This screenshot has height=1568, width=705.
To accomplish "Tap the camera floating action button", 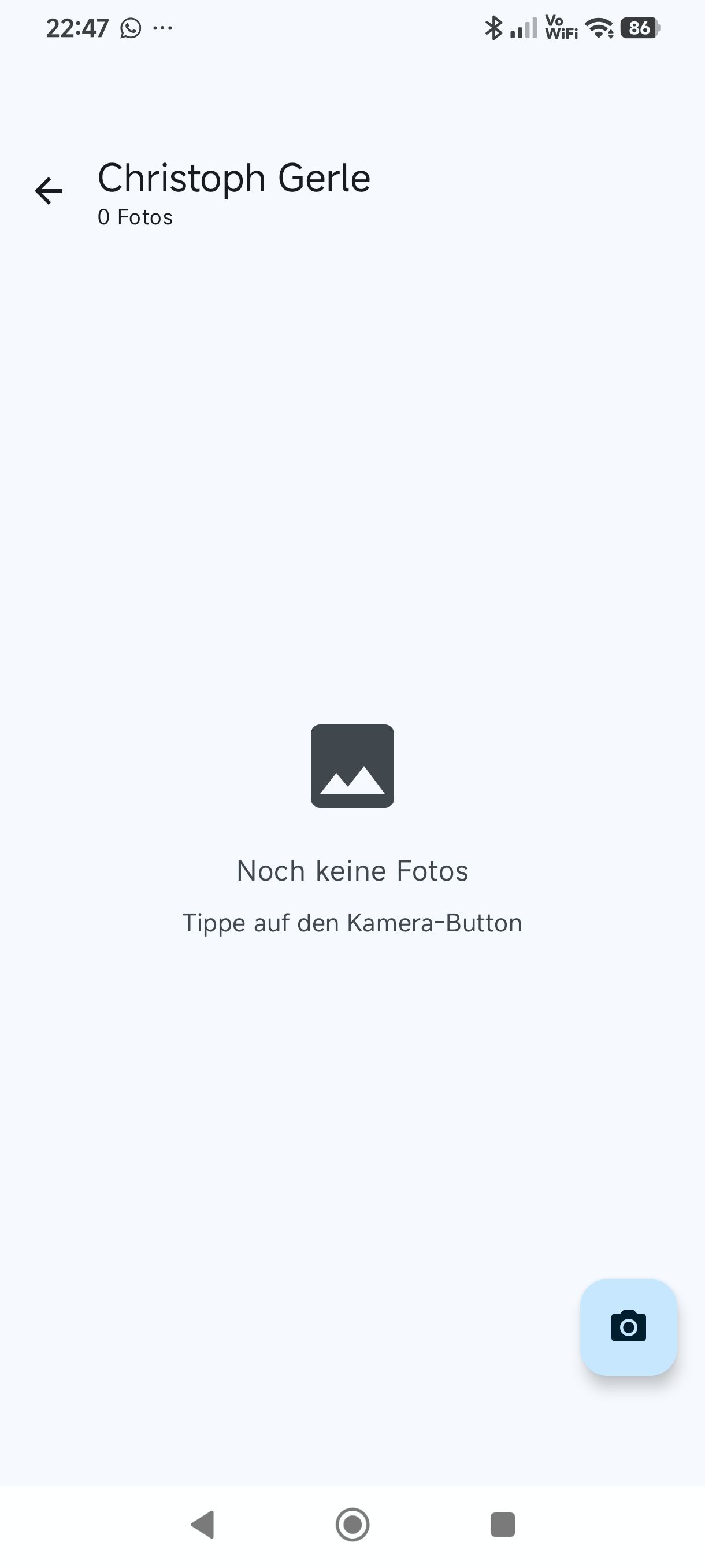I will tap(628, 1327).
